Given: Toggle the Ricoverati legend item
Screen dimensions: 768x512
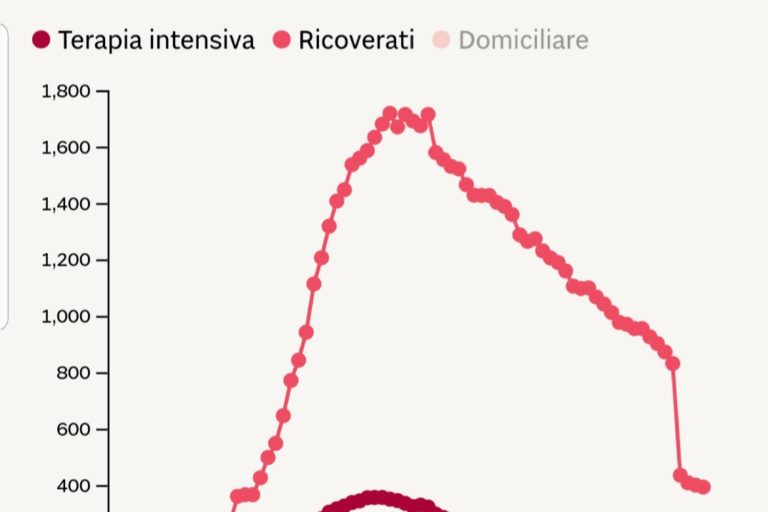Looking at the screenshot, I should 343,41.
